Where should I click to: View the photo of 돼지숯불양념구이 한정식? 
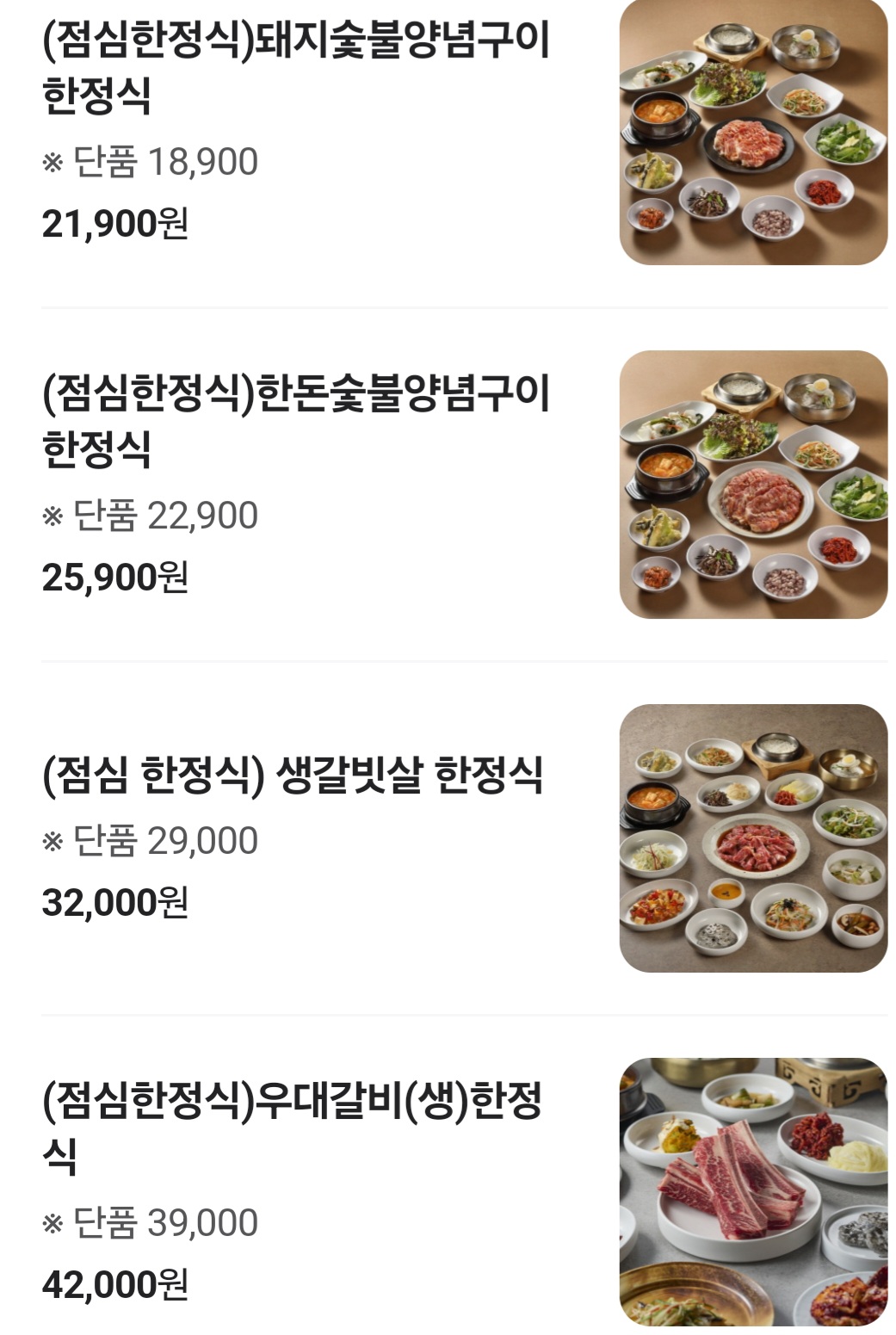tap(753, 131)
